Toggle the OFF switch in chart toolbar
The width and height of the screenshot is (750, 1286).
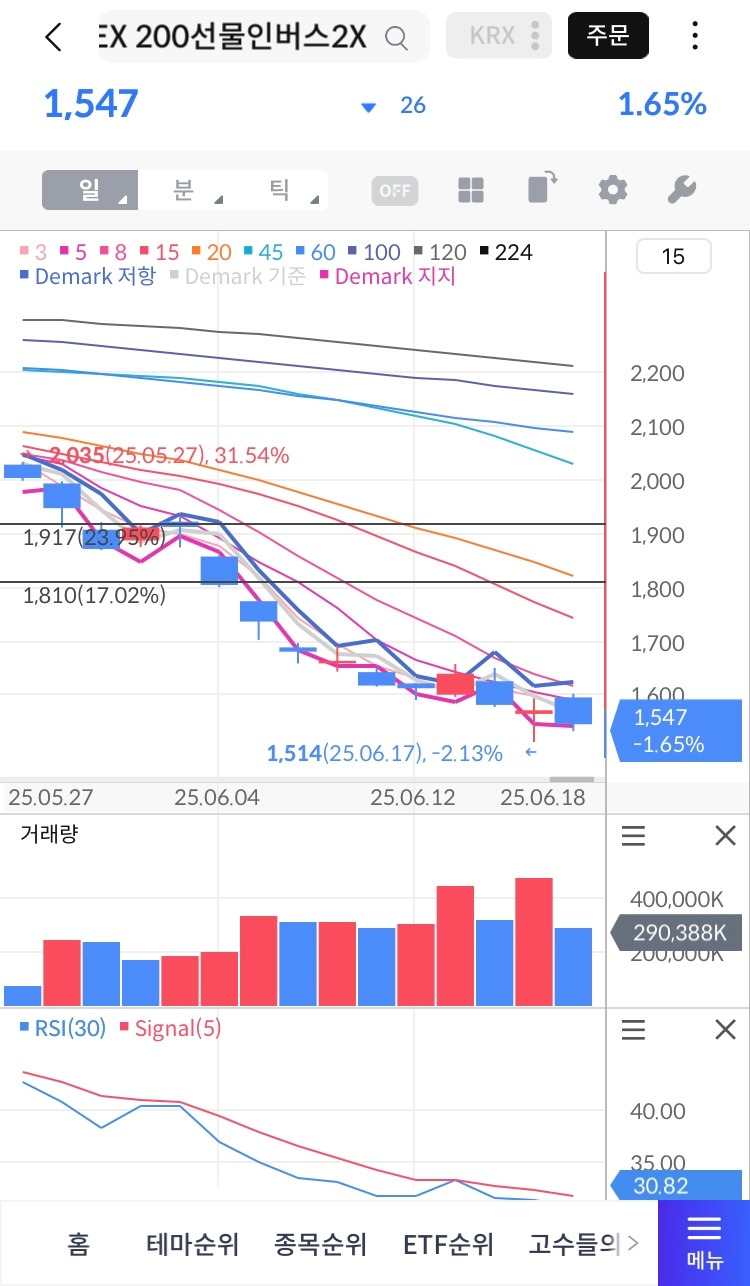(395, 191)
